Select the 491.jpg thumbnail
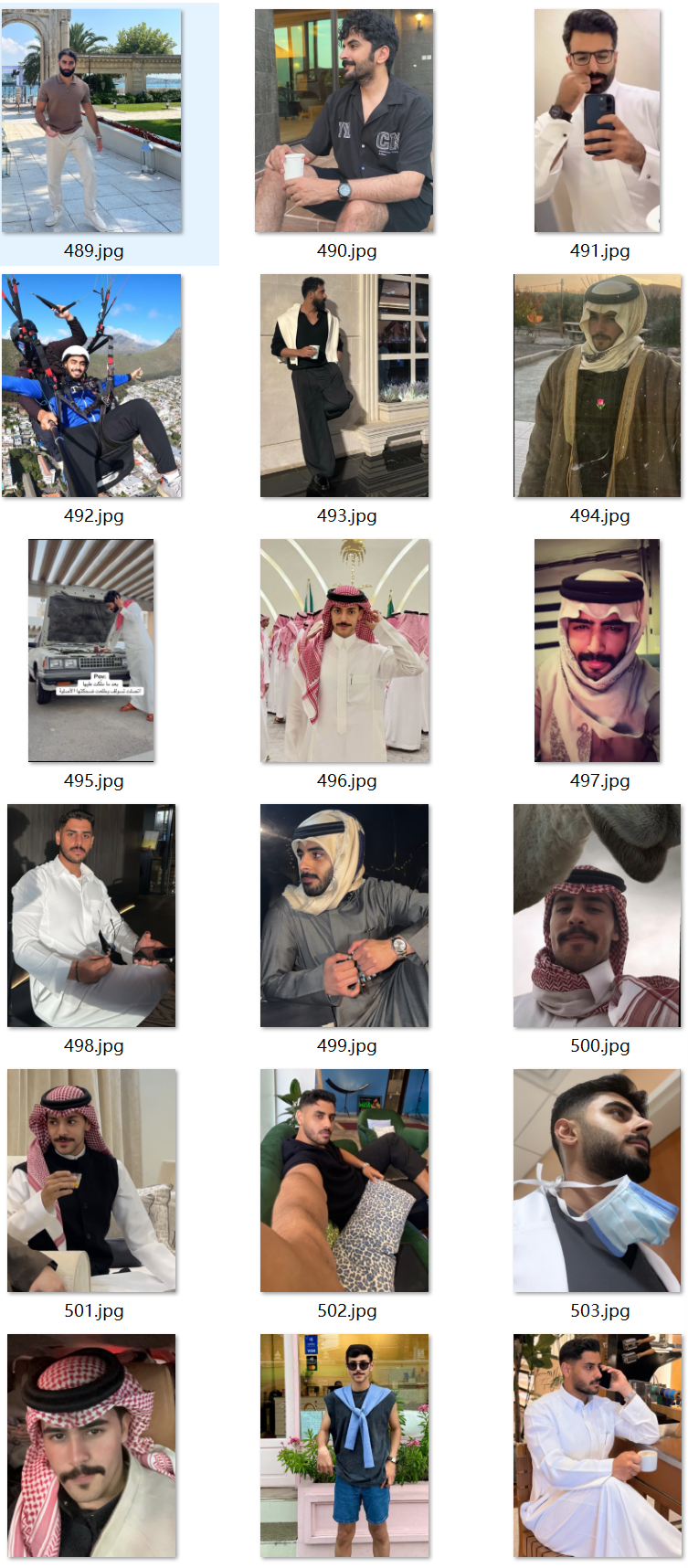 pos(598,121)
